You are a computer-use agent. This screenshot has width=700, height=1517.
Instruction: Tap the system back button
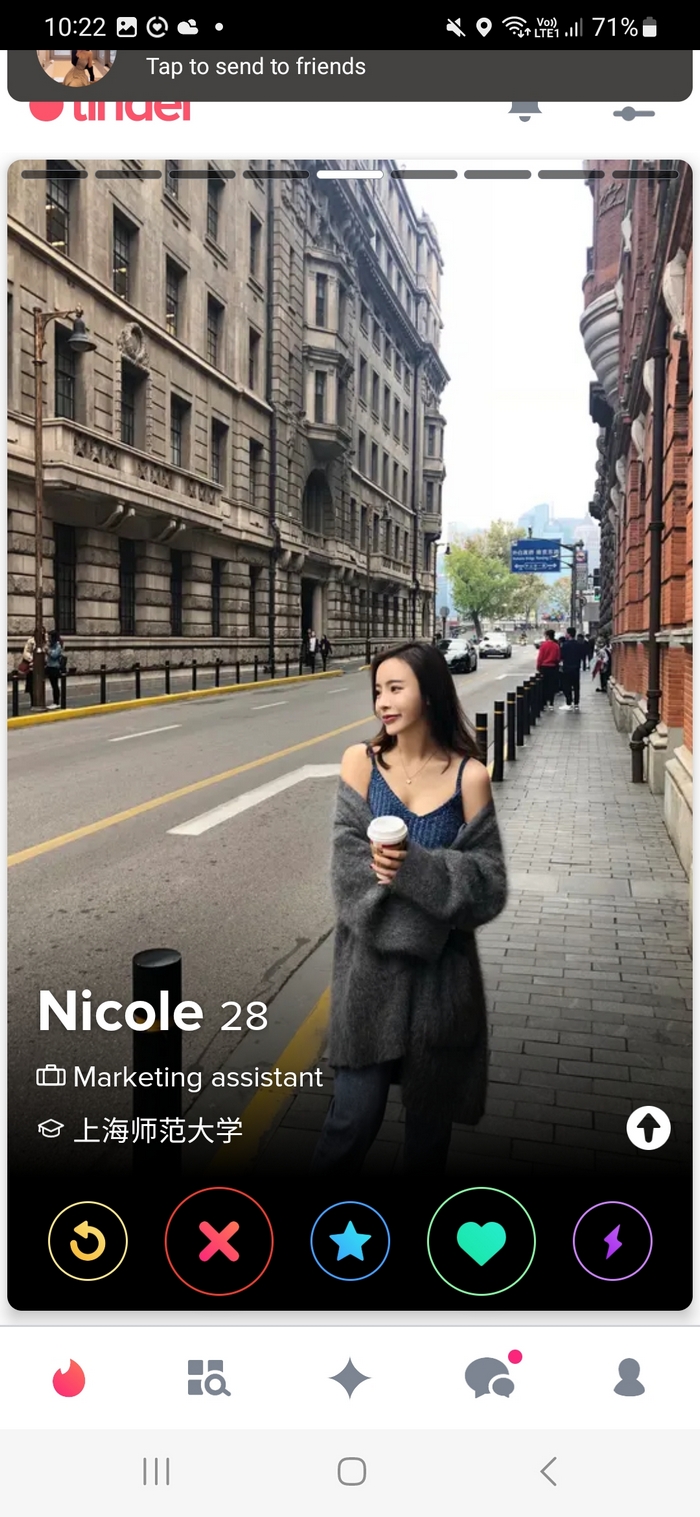coord(548,1471)
